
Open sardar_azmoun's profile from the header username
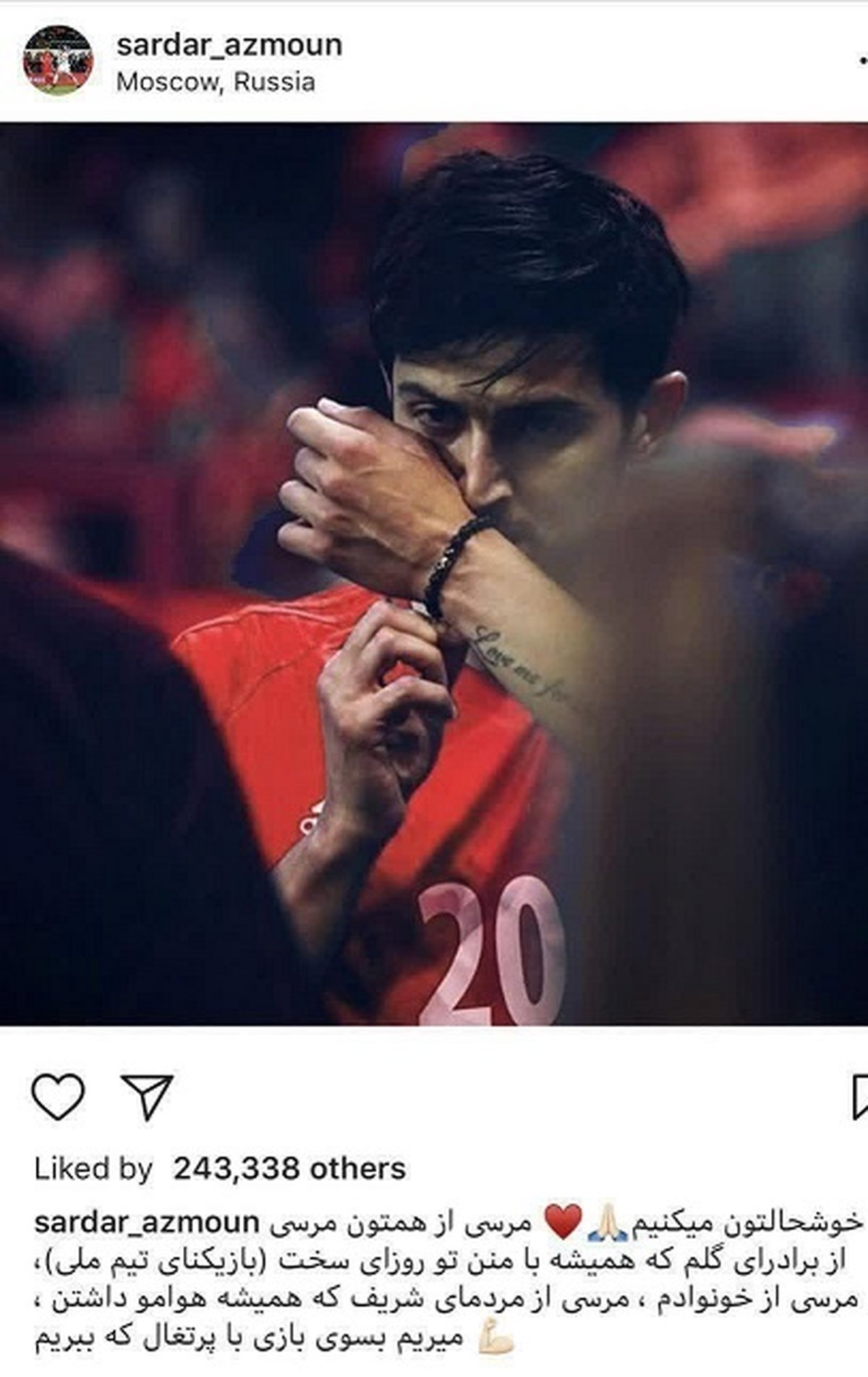click(x=229, y=45)
